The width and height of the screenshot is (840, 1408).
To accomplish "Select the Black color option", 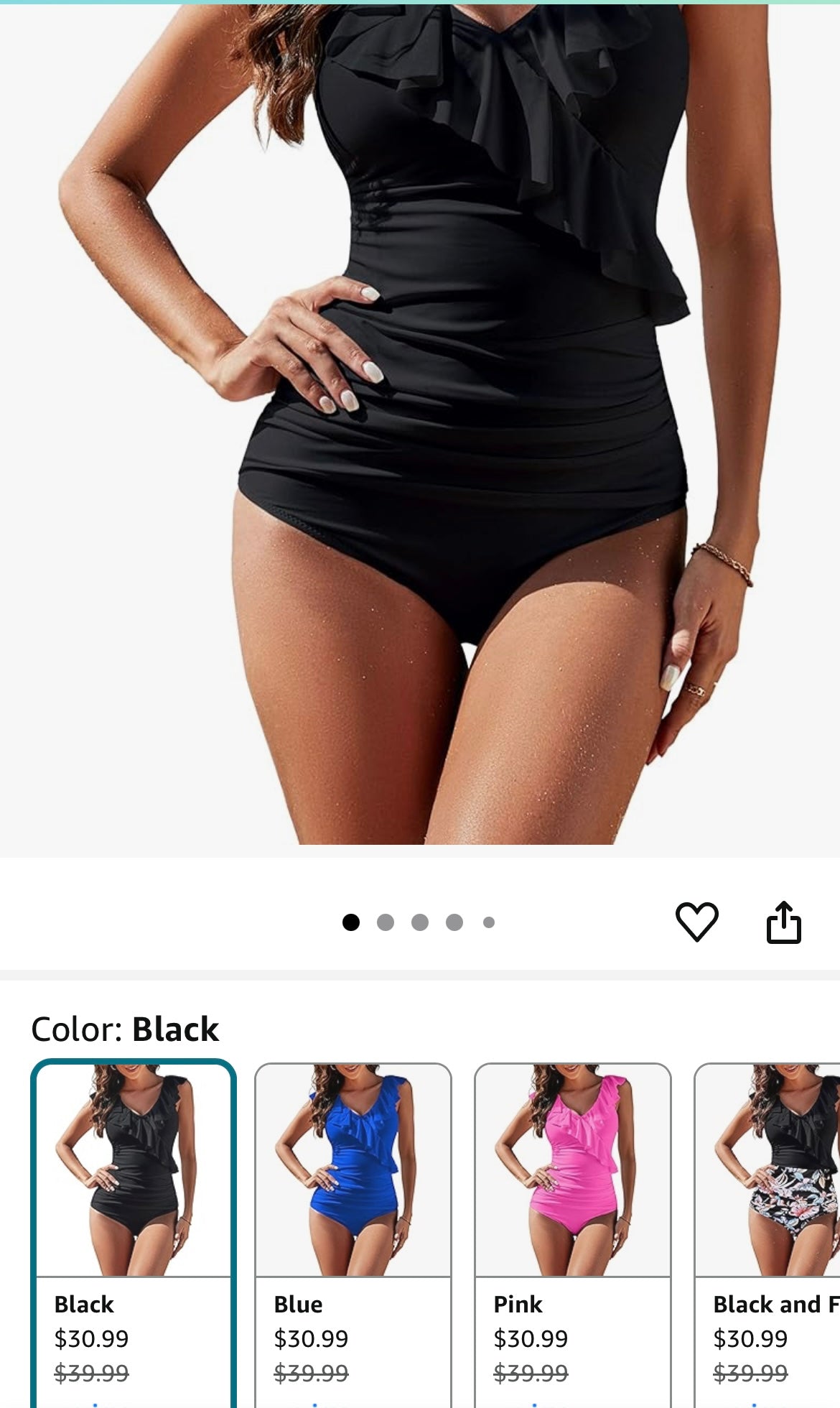I will (134, 1221).
